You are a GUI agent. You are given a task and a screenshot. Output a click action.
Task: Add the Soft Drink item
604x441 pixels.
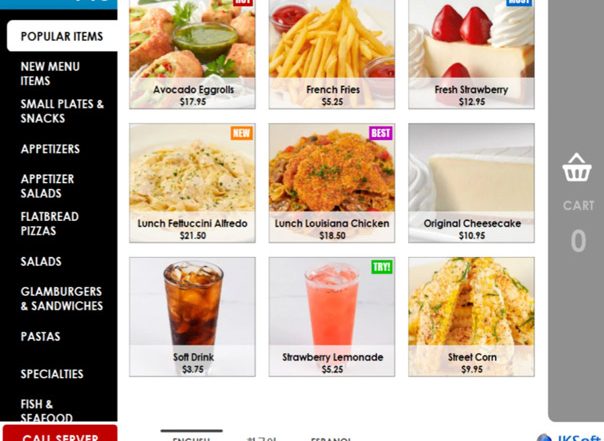[192, 315]
